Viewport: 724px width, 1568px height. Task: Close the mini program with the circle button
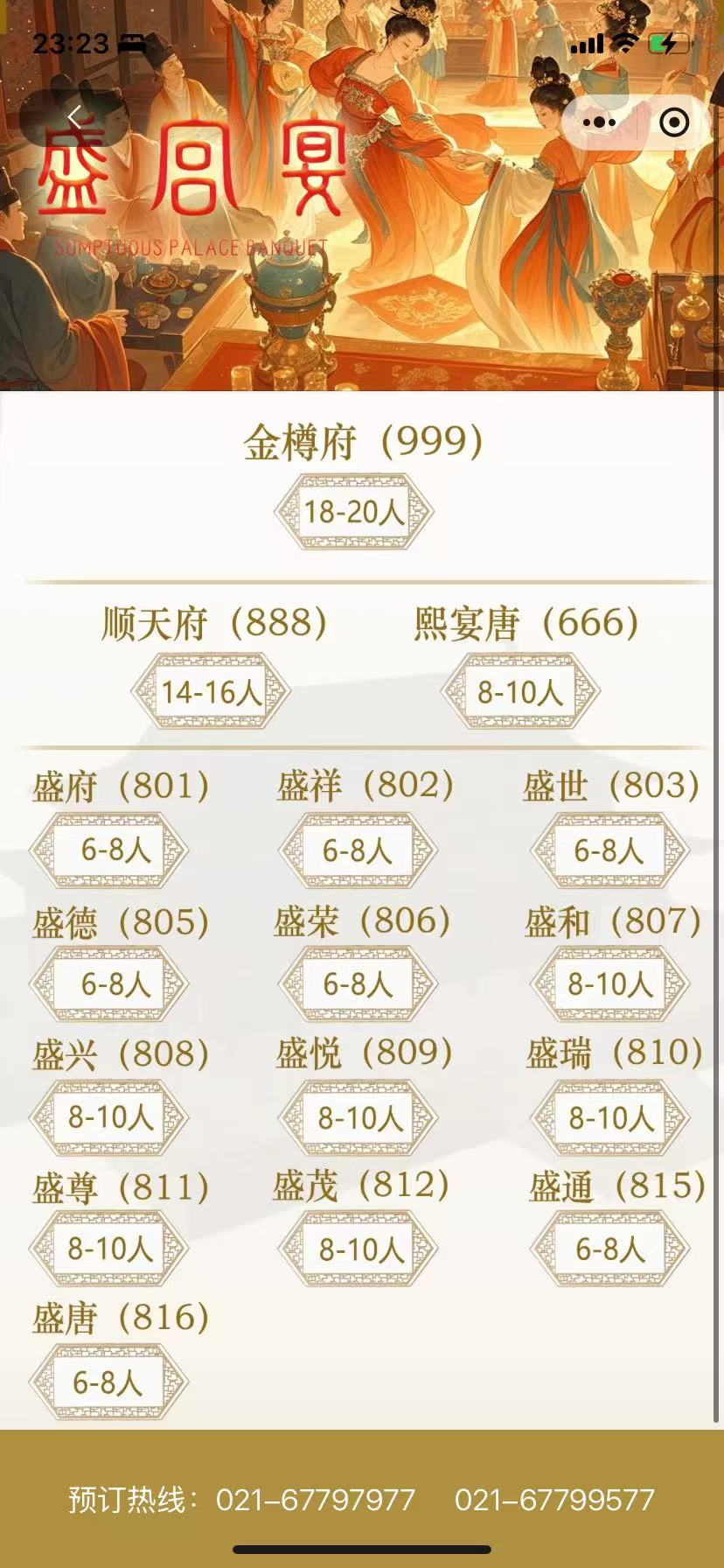click(674, 122)
